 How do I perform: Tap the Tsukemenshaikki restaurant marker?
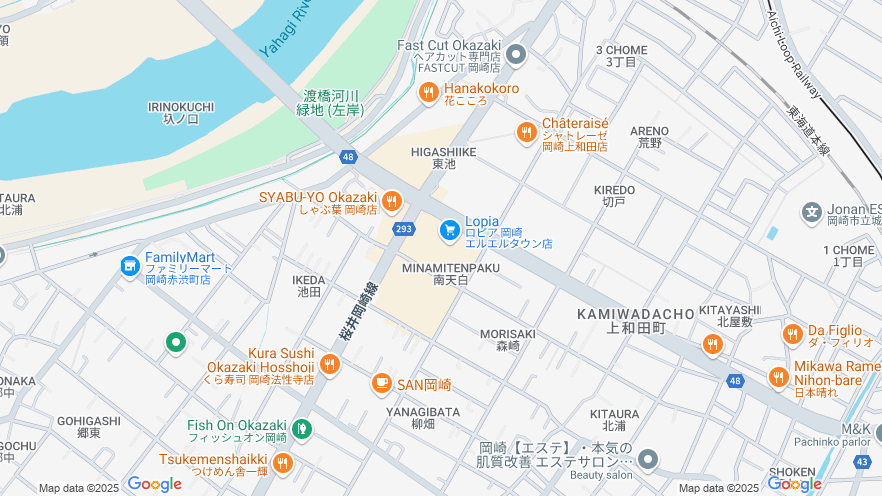tap(282, 462)
